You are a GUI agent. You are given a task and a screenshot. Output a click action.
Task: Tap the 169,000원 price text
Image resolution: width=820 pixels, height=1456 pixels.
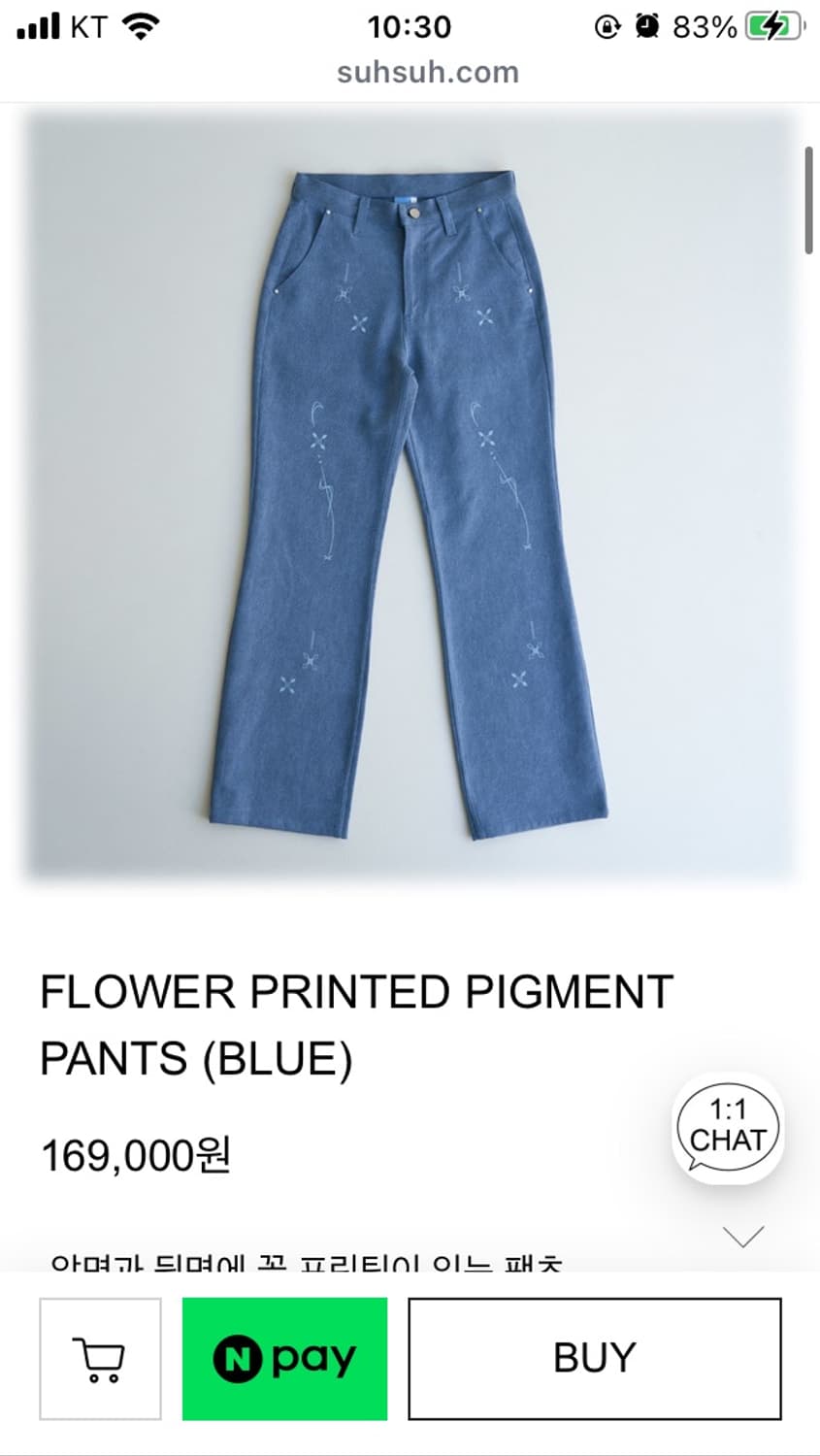point(136,1155)
